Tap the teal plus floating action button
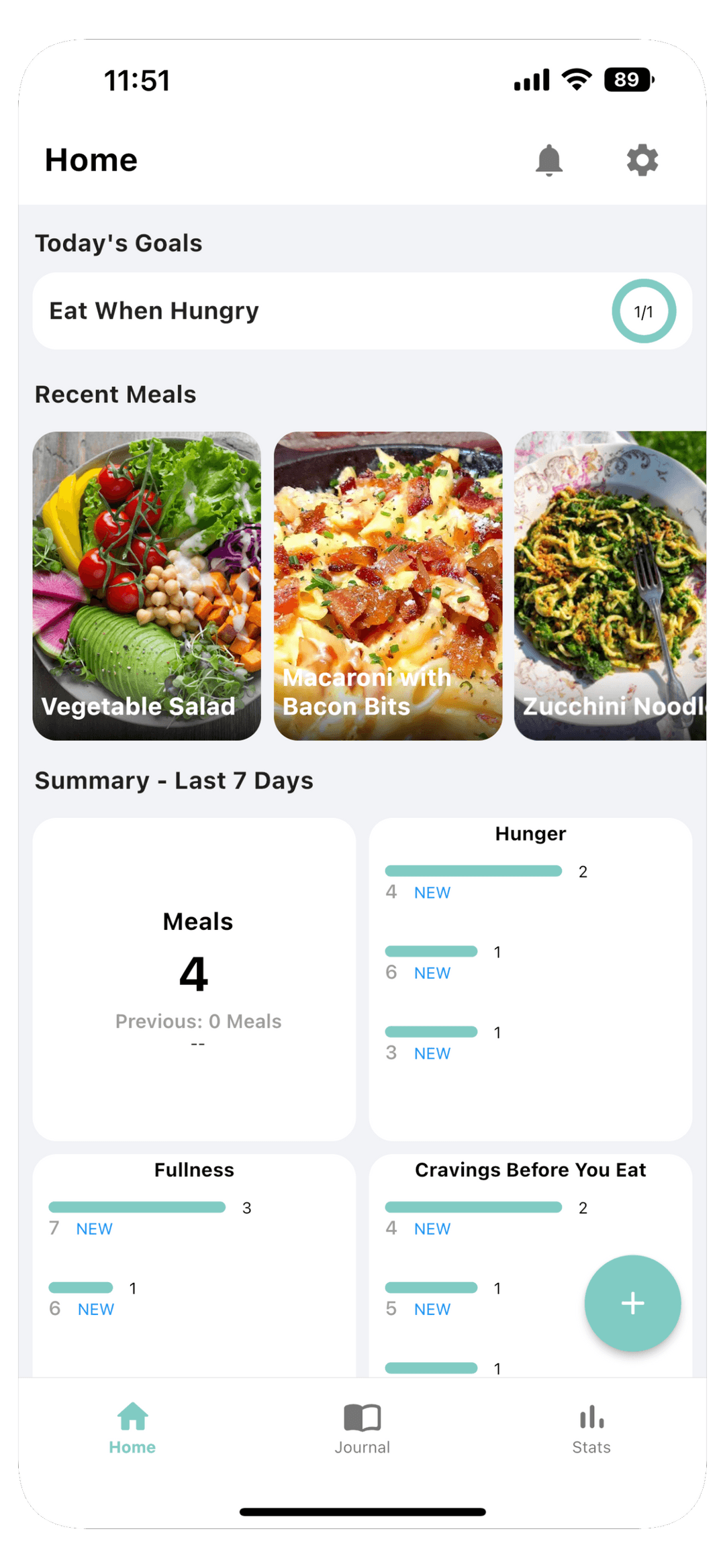The image size is (725, 1568). point(632,1302)
